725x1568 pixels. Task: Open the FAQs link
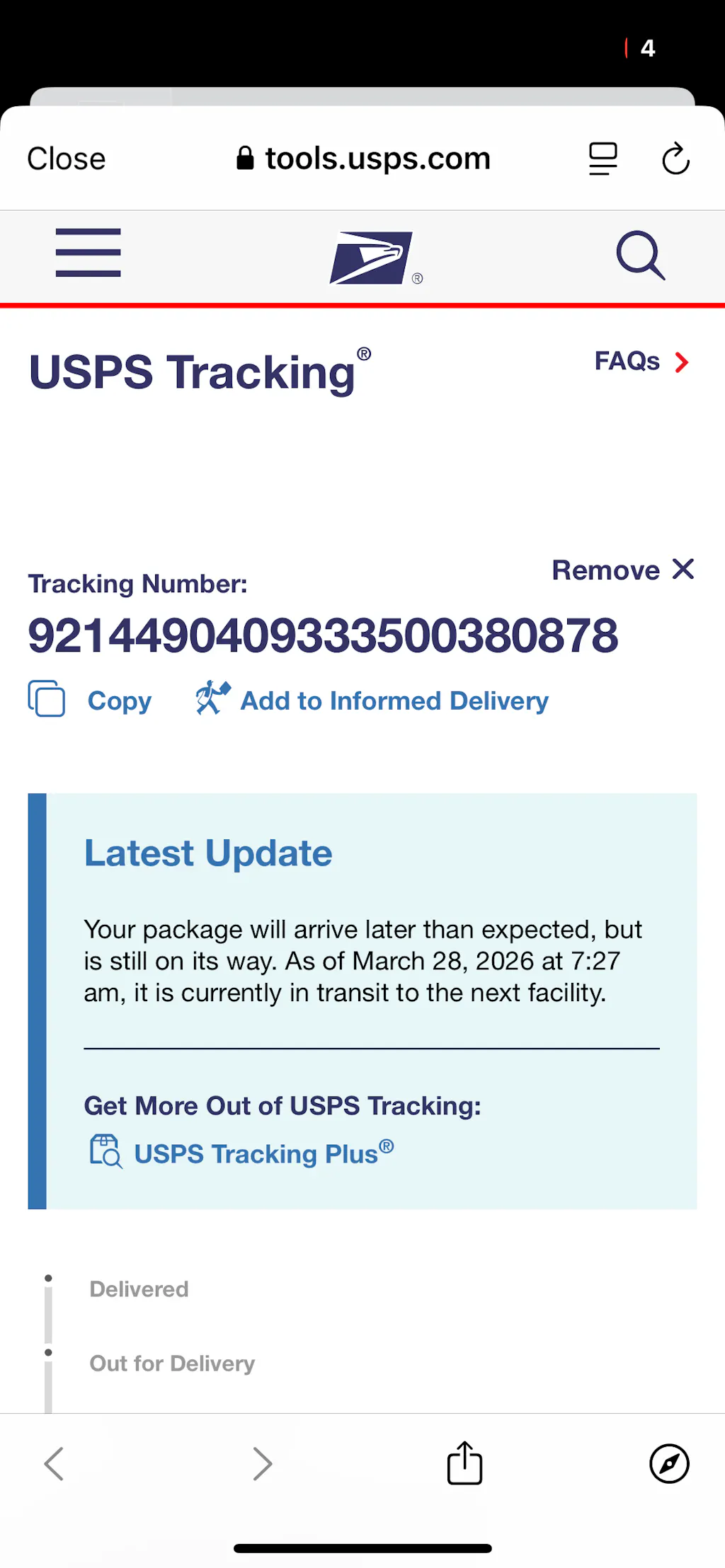(x=641, y=362)
